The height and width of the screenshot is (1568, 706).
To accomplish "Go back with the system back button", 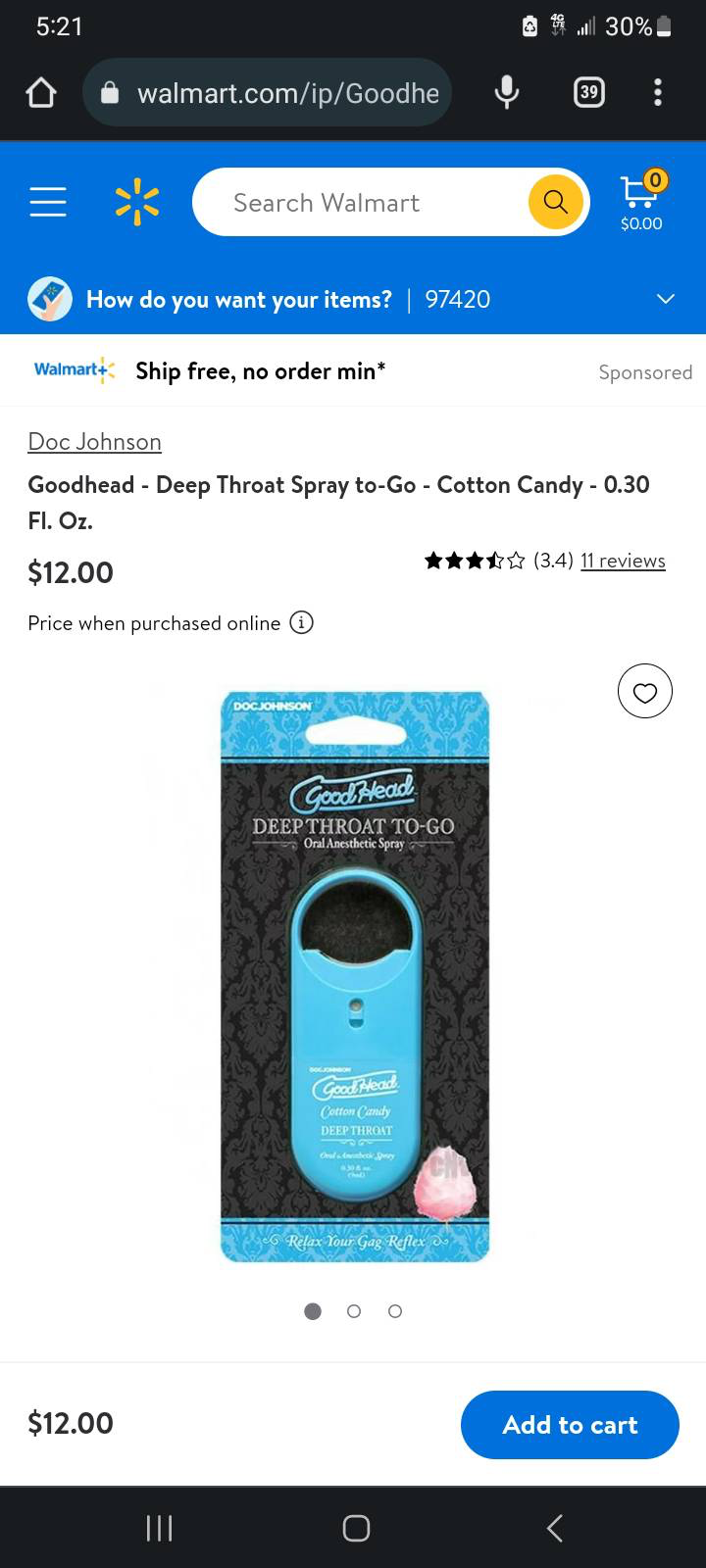I will click(x=555, y=1528).
